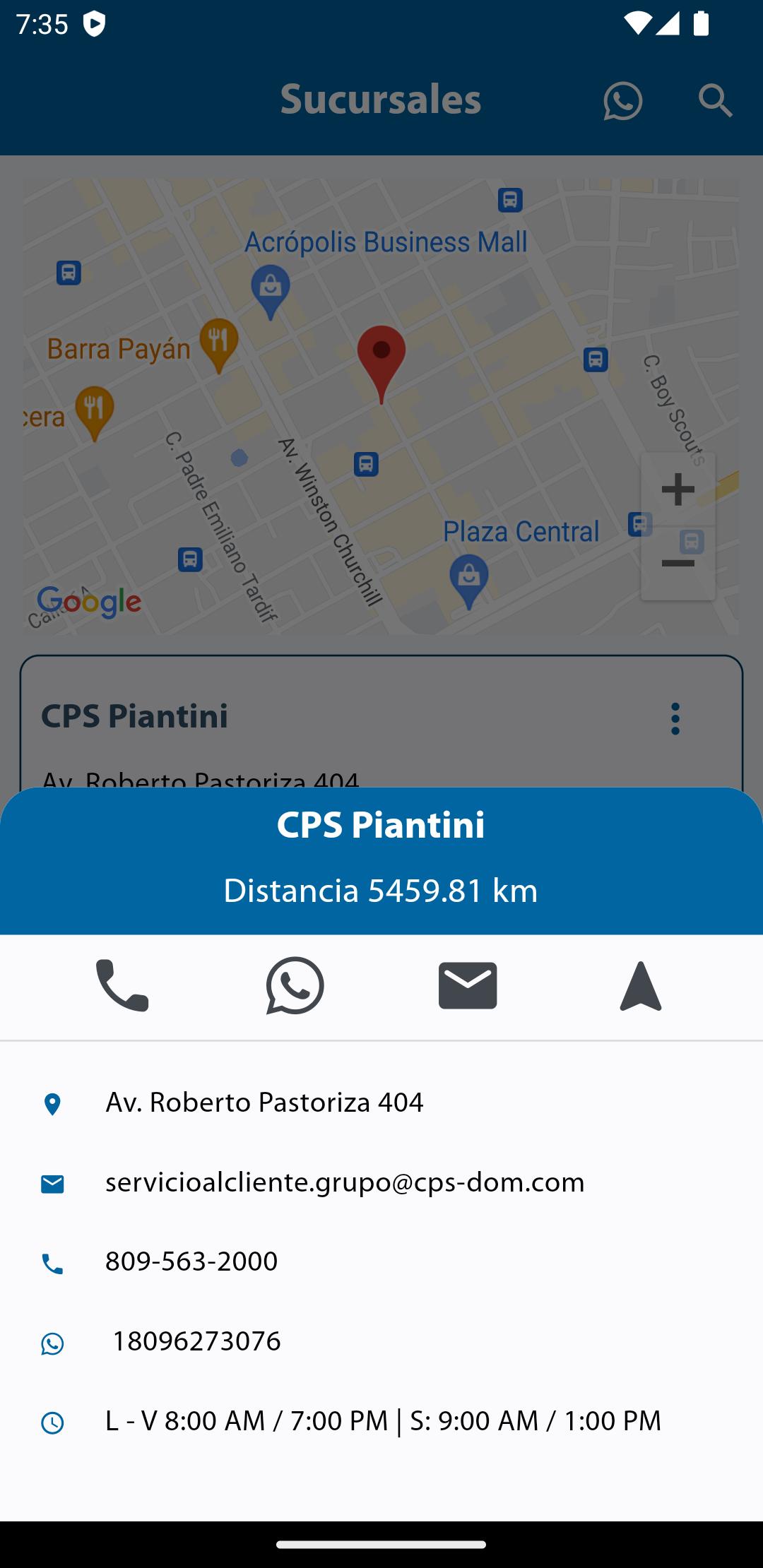The width and height of the screenshot is (763, 1568).
Task: Message CPS Piantini on WhatsApp
Action: click(x=295, y=986)
